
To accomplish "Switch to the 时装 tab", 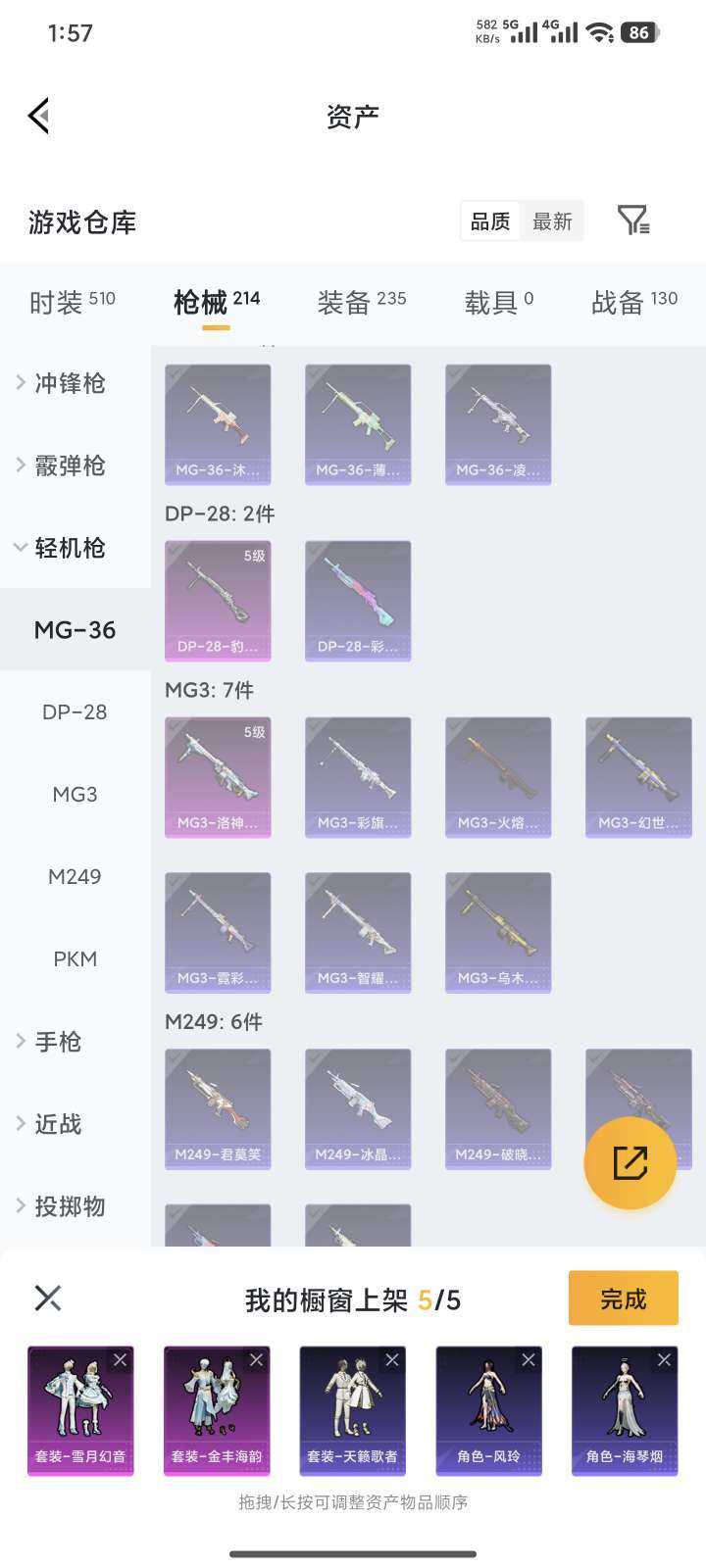I will coord(73,302).
